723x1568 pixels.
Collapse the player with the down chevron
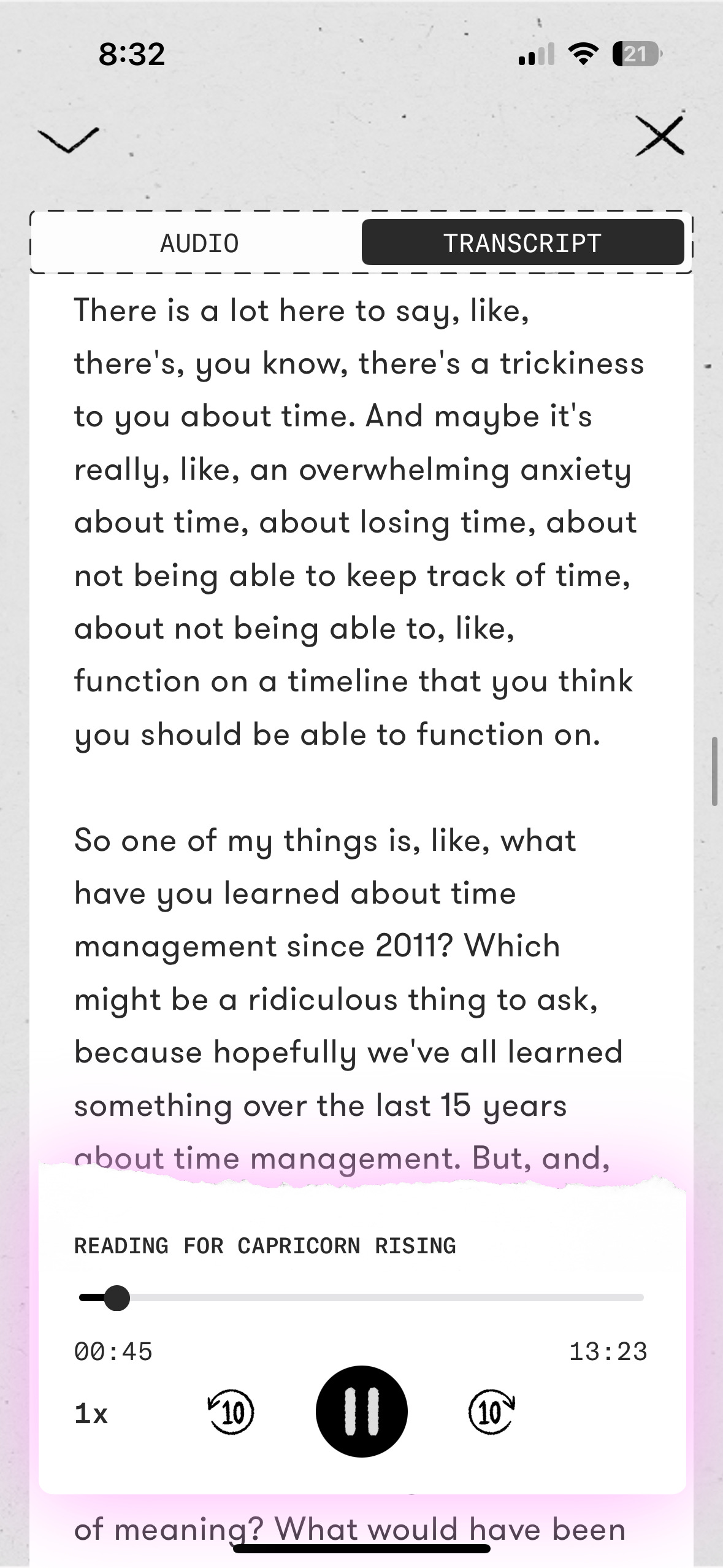[67, 139]
